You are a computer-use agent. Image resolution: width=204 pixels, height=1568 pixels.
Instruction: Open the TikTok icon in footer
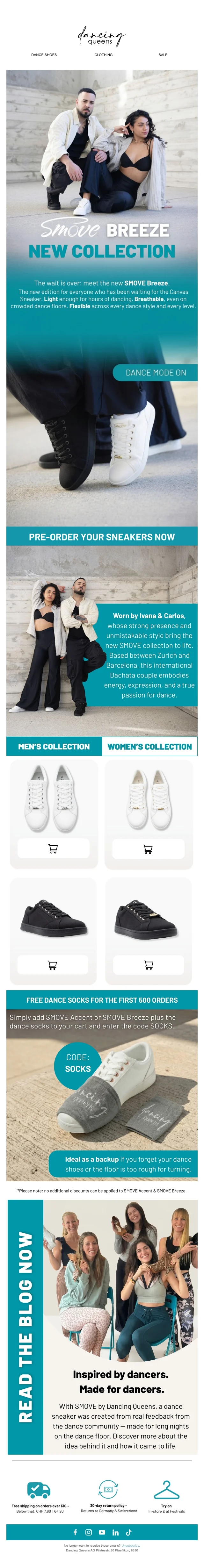click(x=128, y=1533)
